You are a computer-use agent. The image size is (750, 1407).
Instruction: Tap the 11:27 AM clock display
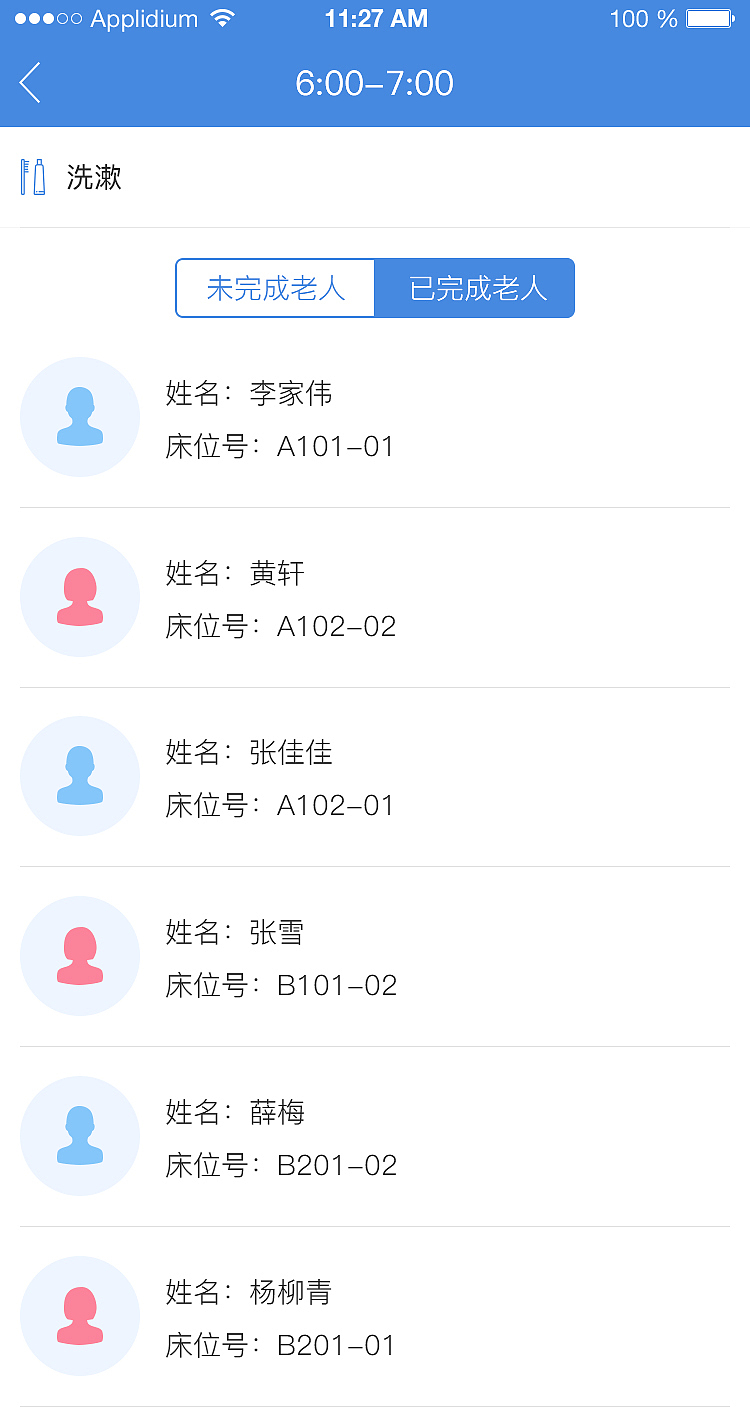click(376, 17)
